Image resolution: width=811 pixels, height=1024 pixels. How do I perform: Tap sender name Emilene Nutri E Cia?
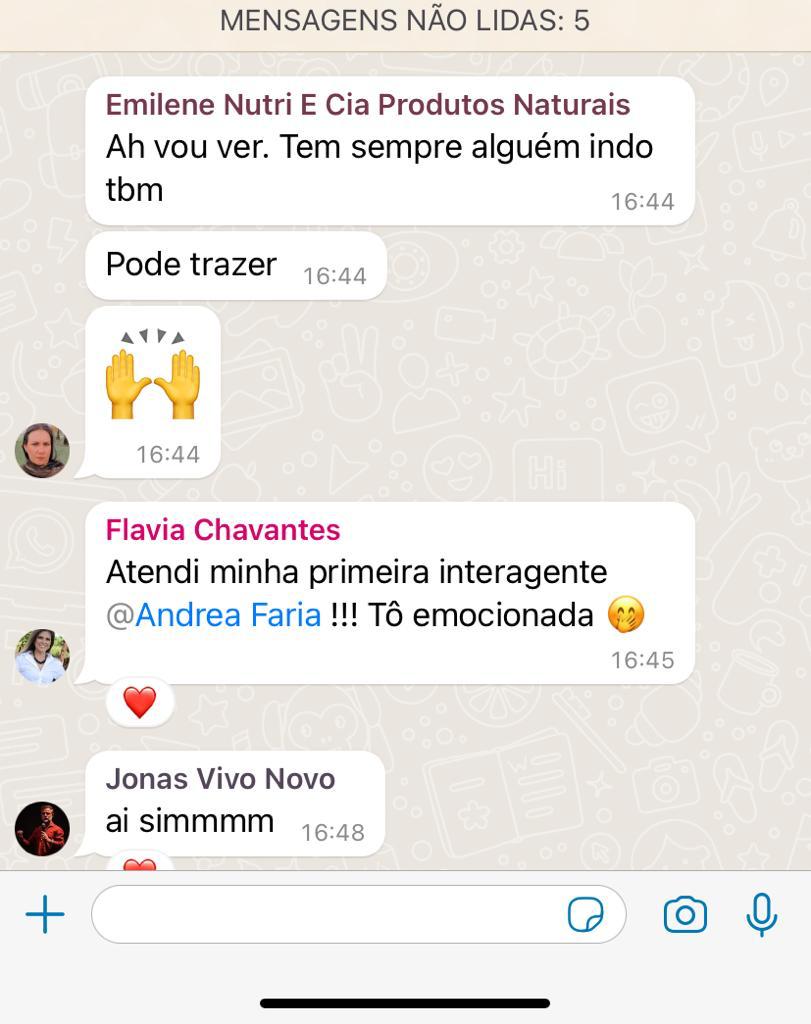[x=367, y=105]
